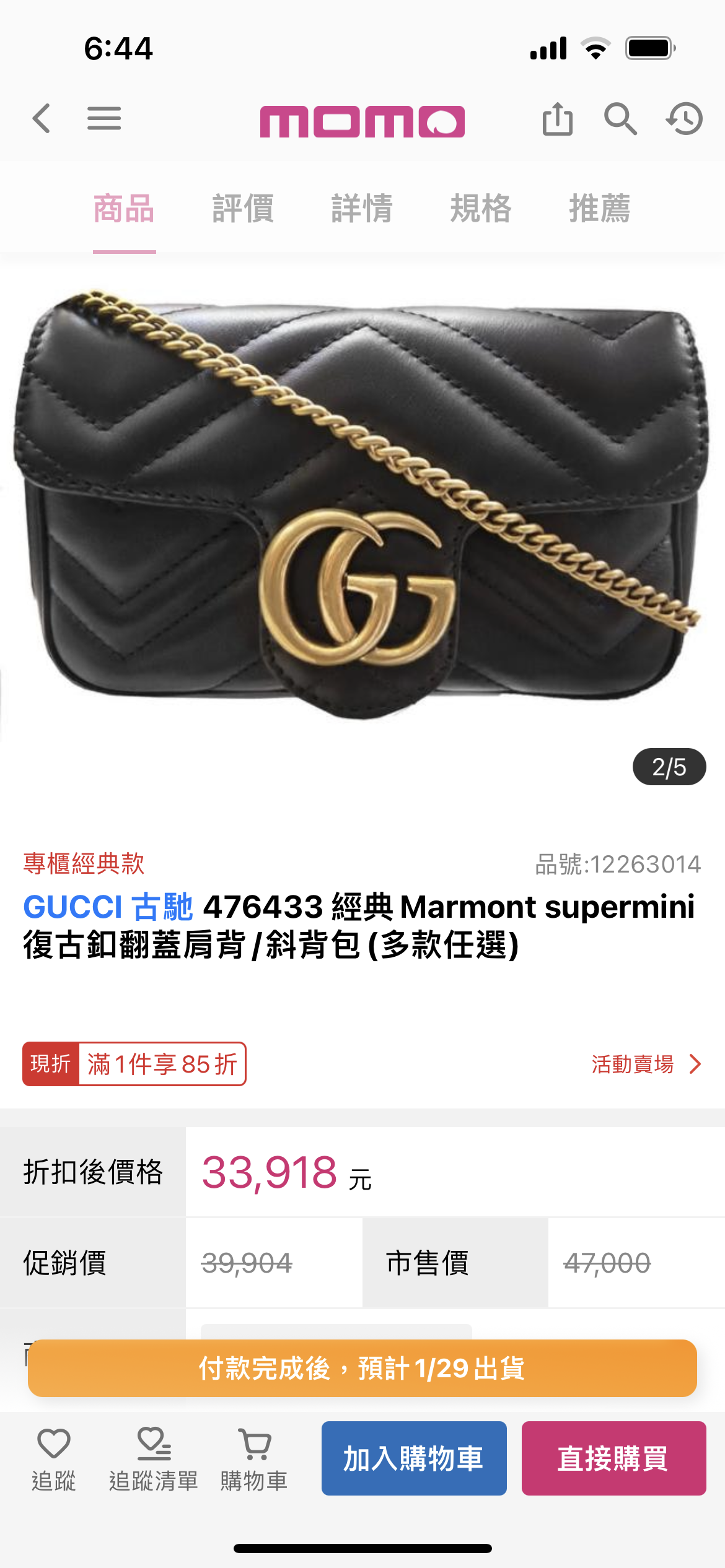The height and width of the screenshot is (1568, 725).
Task: Open the search magnifier
Action: 620,118
